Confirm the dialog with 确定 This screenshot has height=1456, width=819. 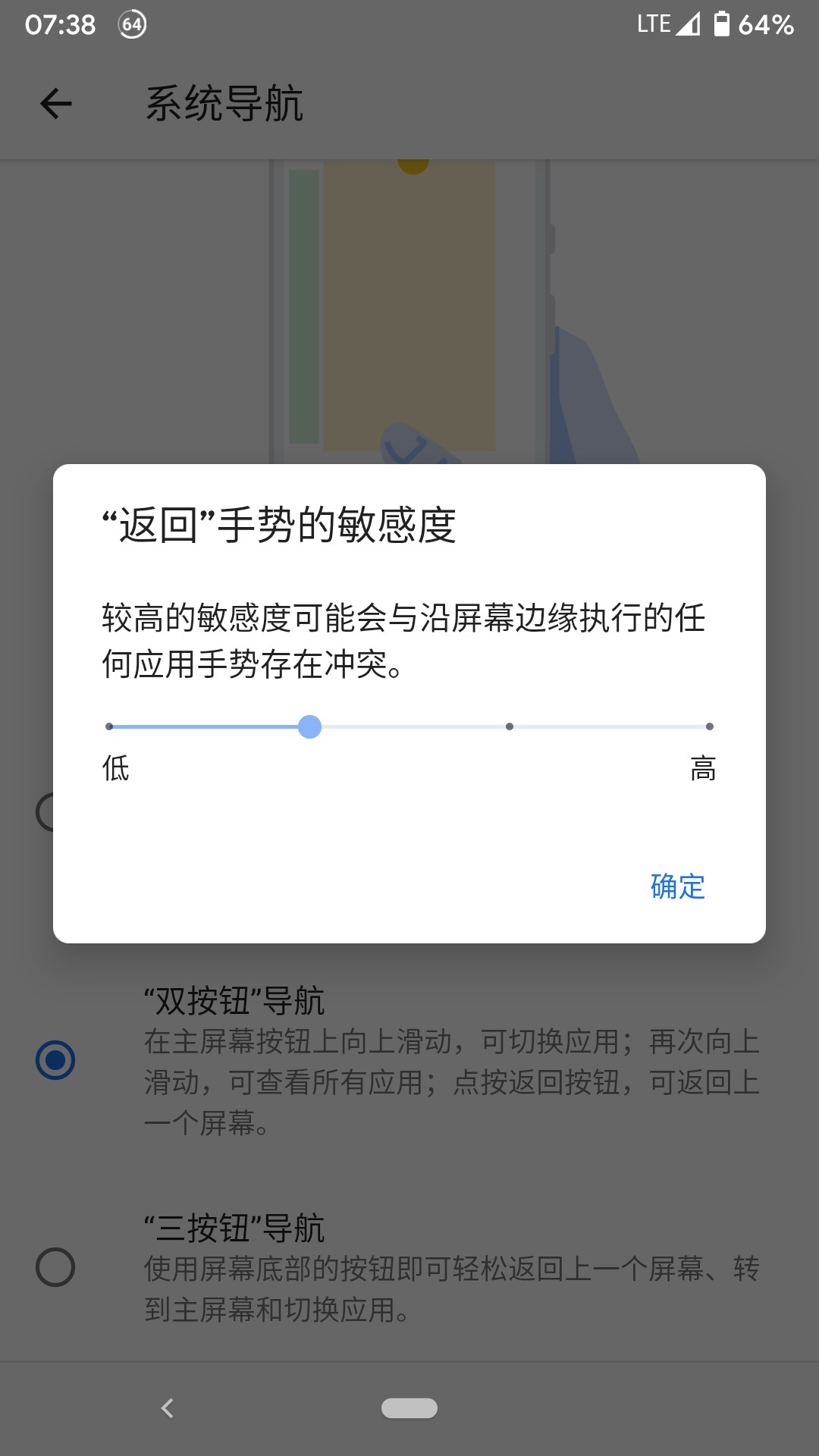pos(677,886)
